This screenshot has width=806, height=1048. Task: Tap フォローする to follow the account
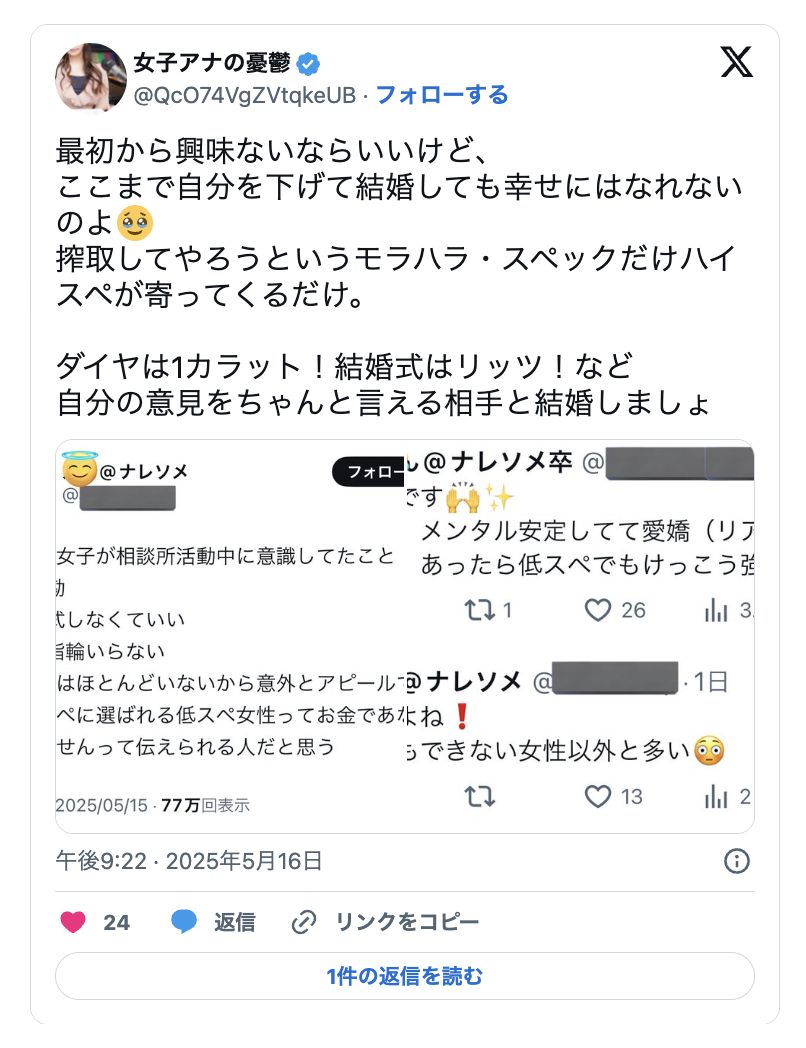(x=441, y=95)
